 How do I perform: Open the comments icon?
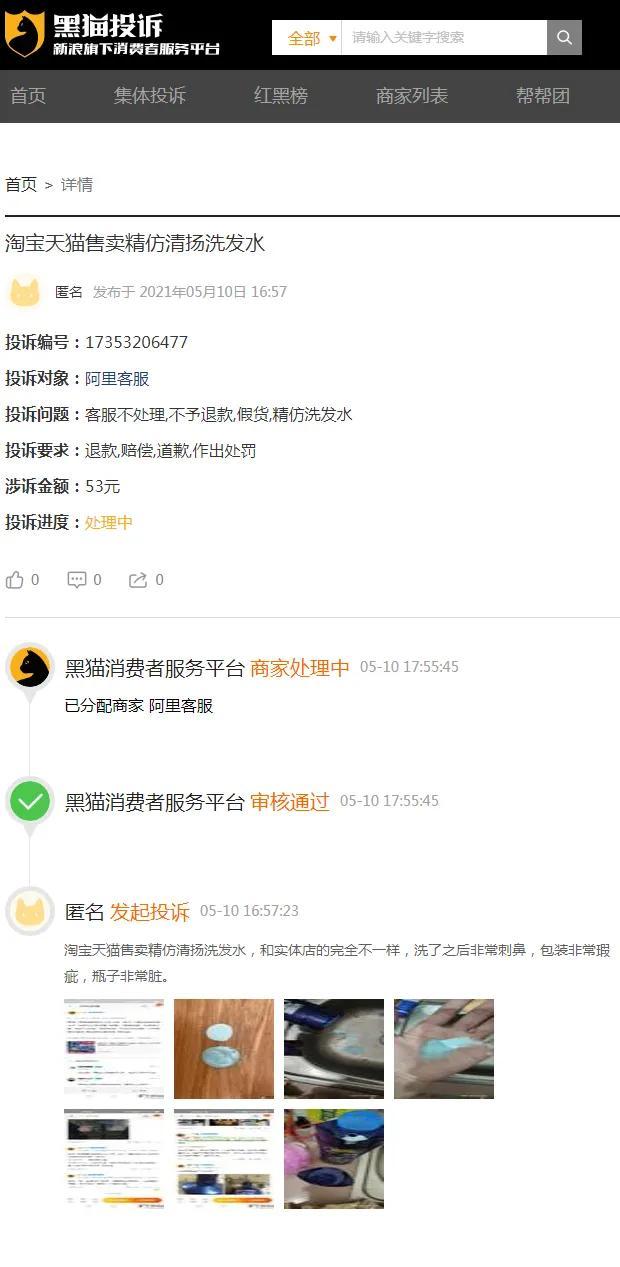[77, 580]
